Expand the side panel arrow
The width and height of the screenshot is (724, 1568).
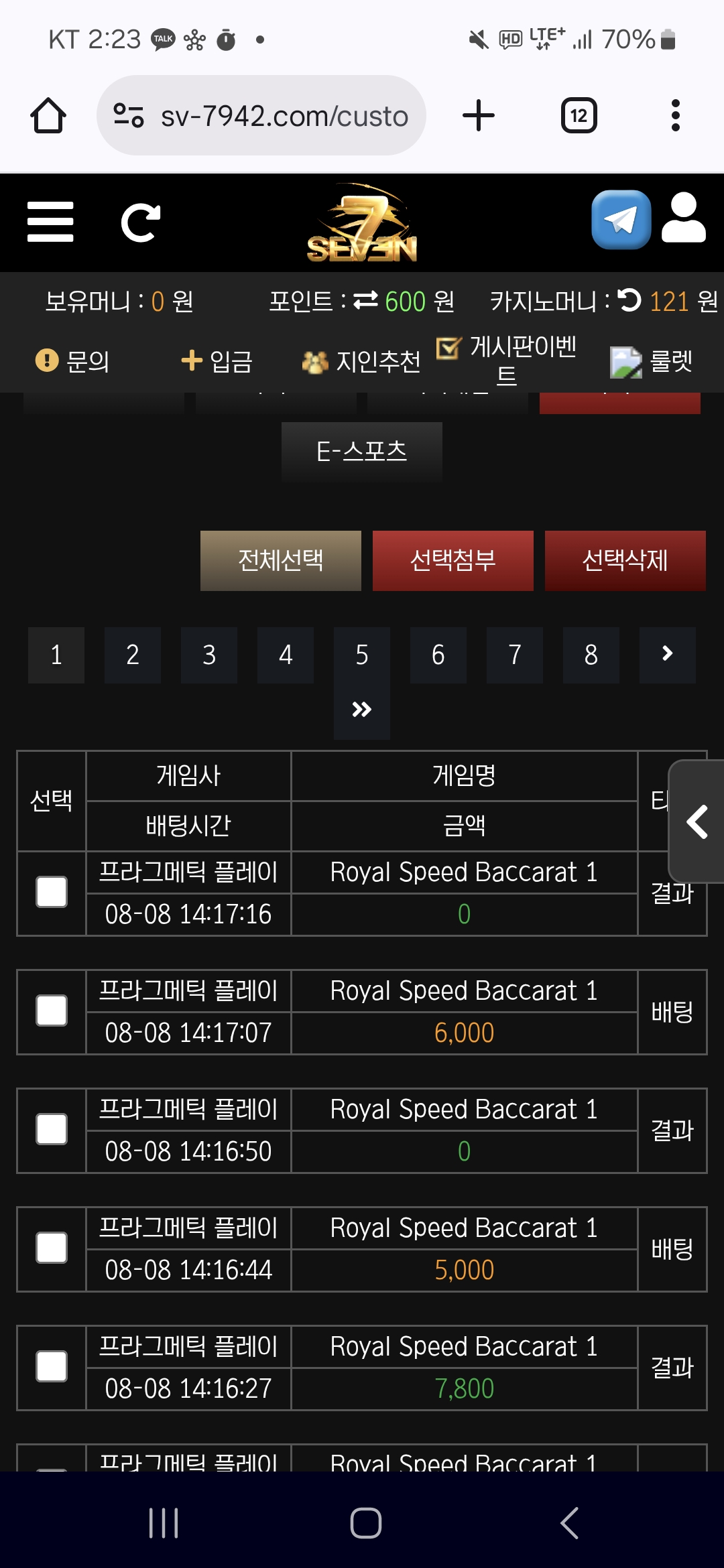tap(698, 822)
